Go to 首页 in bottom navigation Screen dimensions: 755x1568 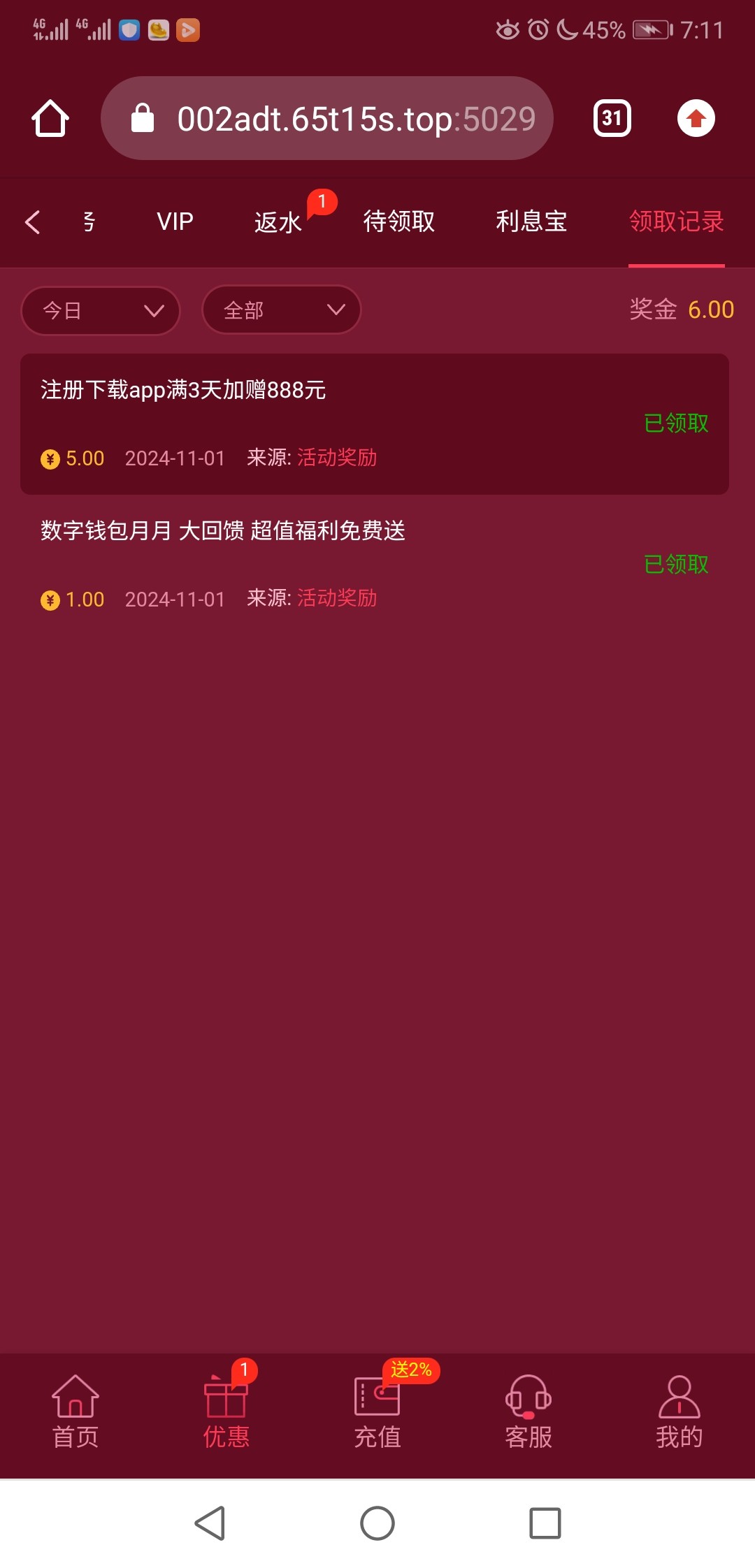(x=75, y=1411)
